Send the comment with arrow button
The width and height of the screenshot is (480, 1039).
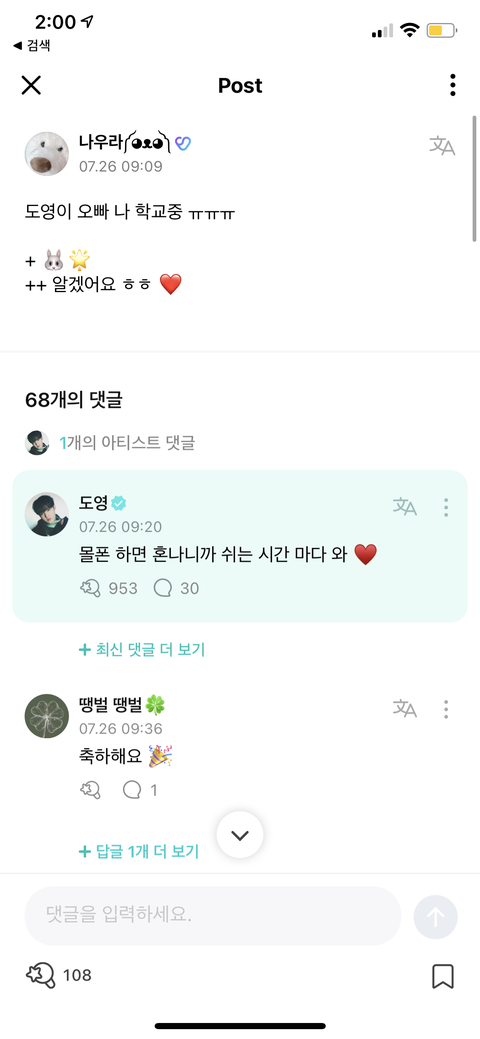436,917
